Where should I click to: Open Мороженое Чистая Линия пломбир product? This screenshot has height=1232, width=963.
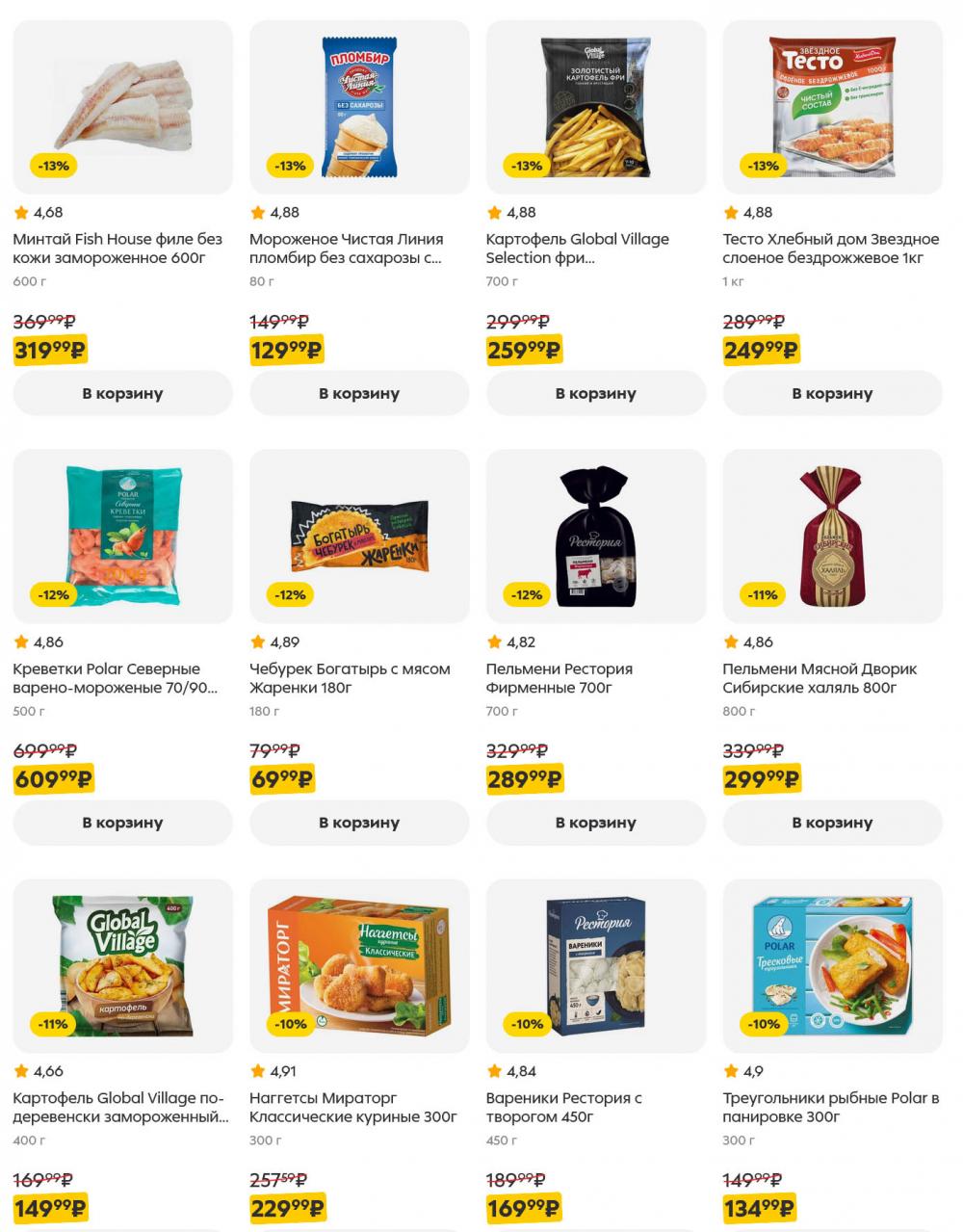pos(347,249)
